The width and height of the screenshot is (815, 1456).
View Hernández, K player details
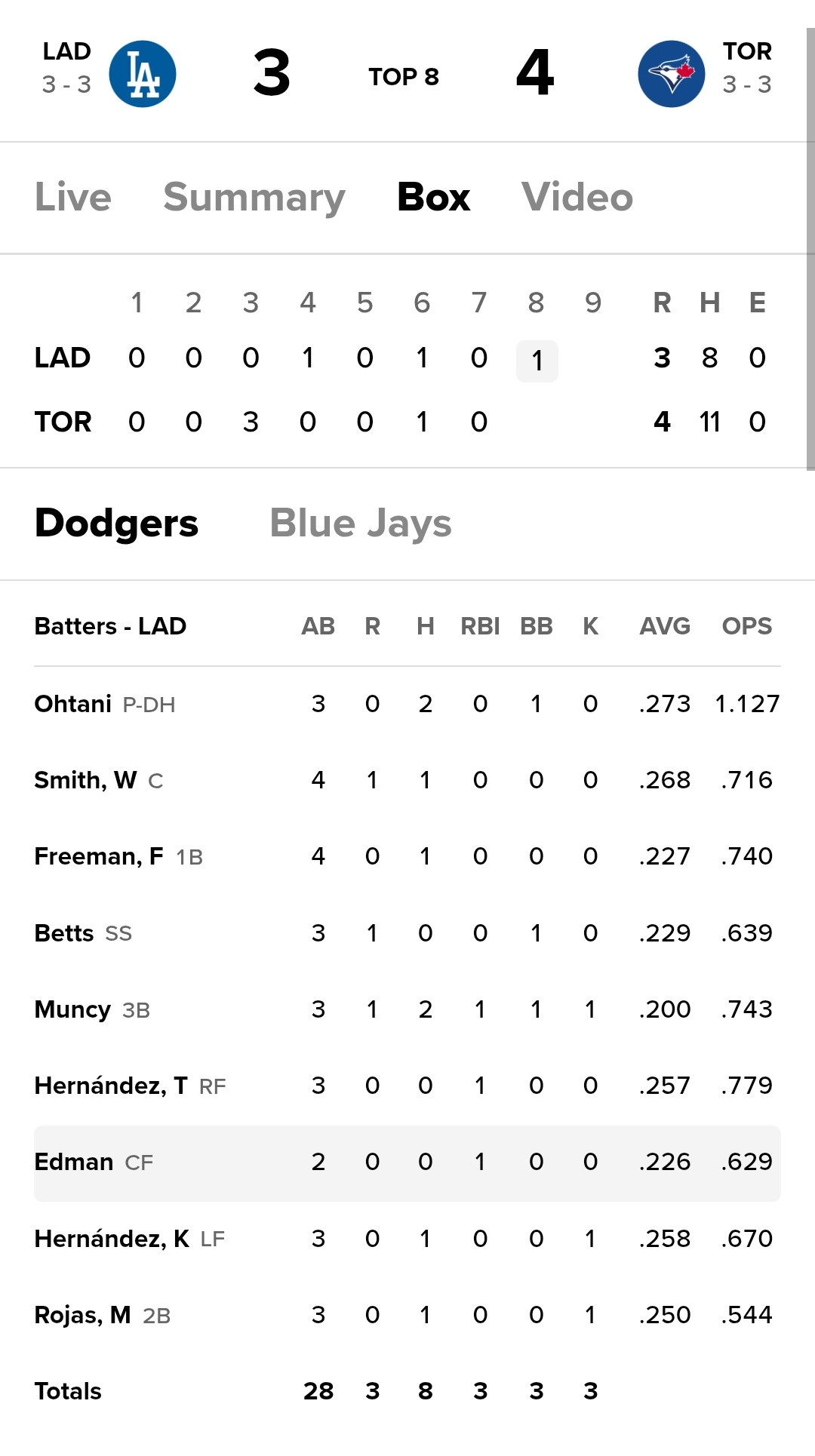tap(112, 1239)
